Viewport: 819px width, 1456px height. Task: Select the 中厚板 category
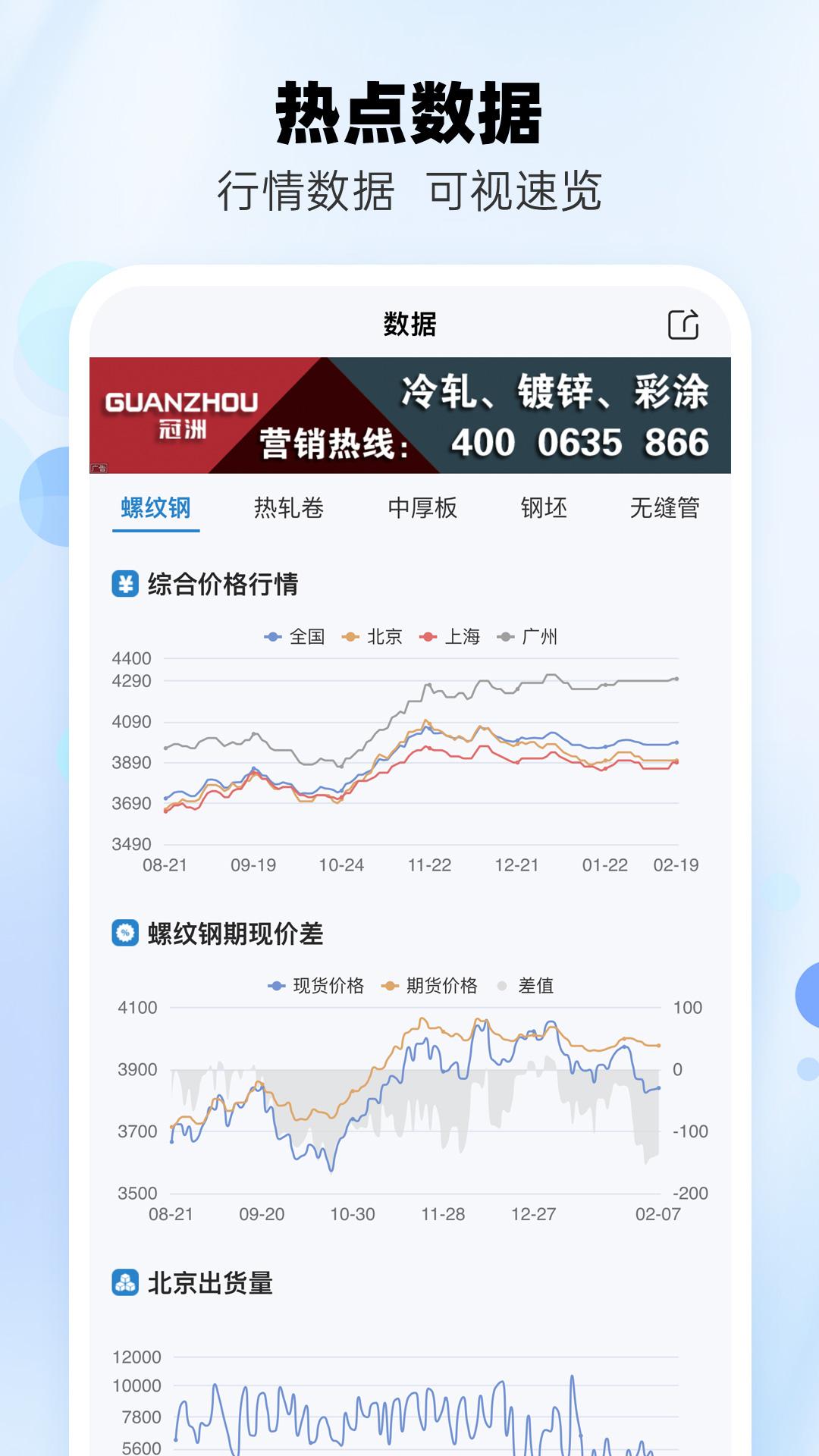424,508
